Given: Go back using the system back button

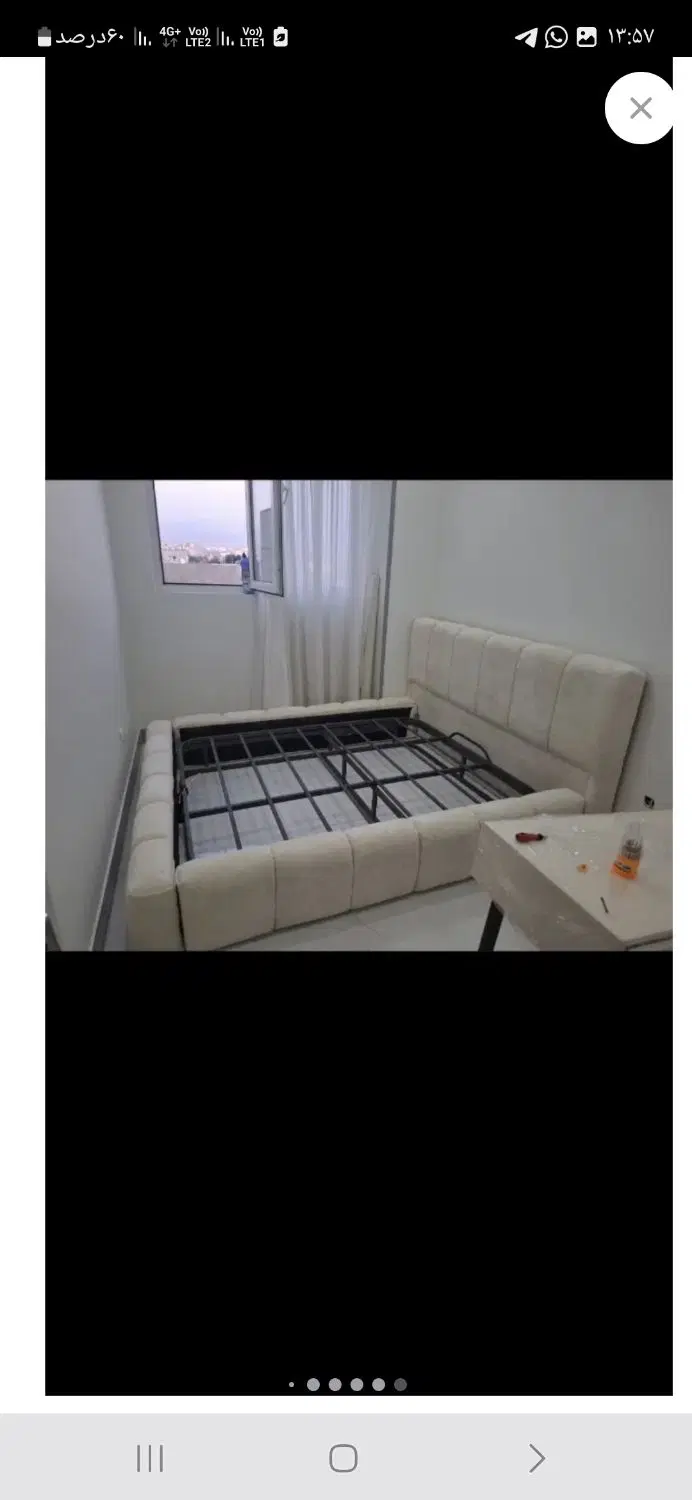Looking at the screenshot, I should click(x=537, y=1458).
